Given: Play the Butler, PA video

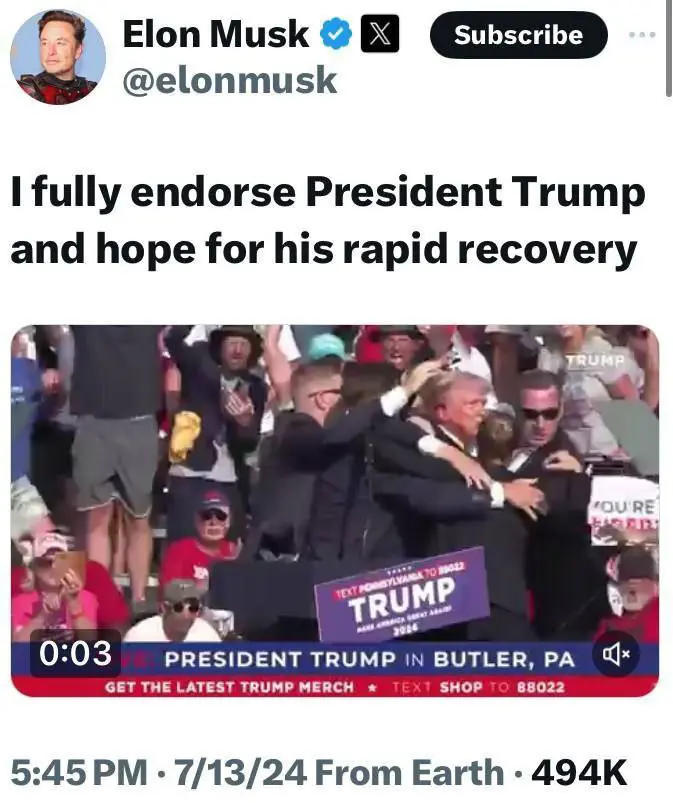Looking at the screenshot, I should coord(335,500).
